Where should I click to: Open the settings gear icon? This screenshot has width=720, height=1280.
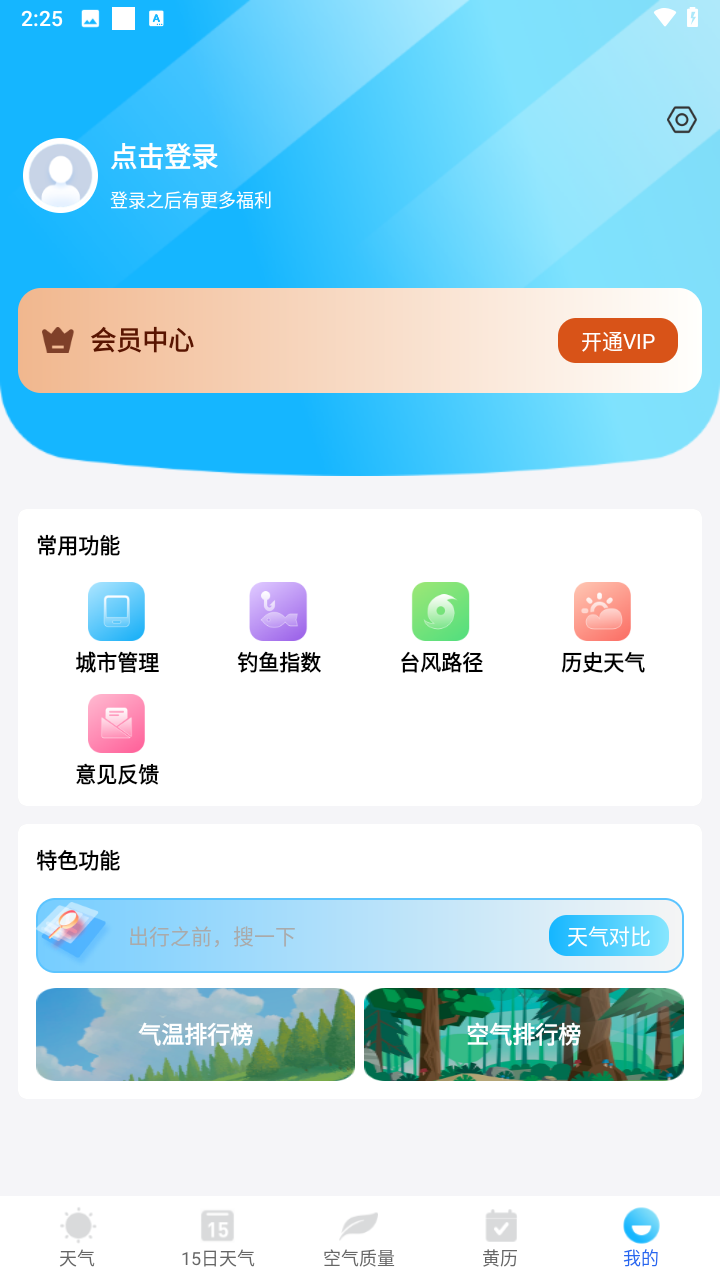[x=681, y=120]
